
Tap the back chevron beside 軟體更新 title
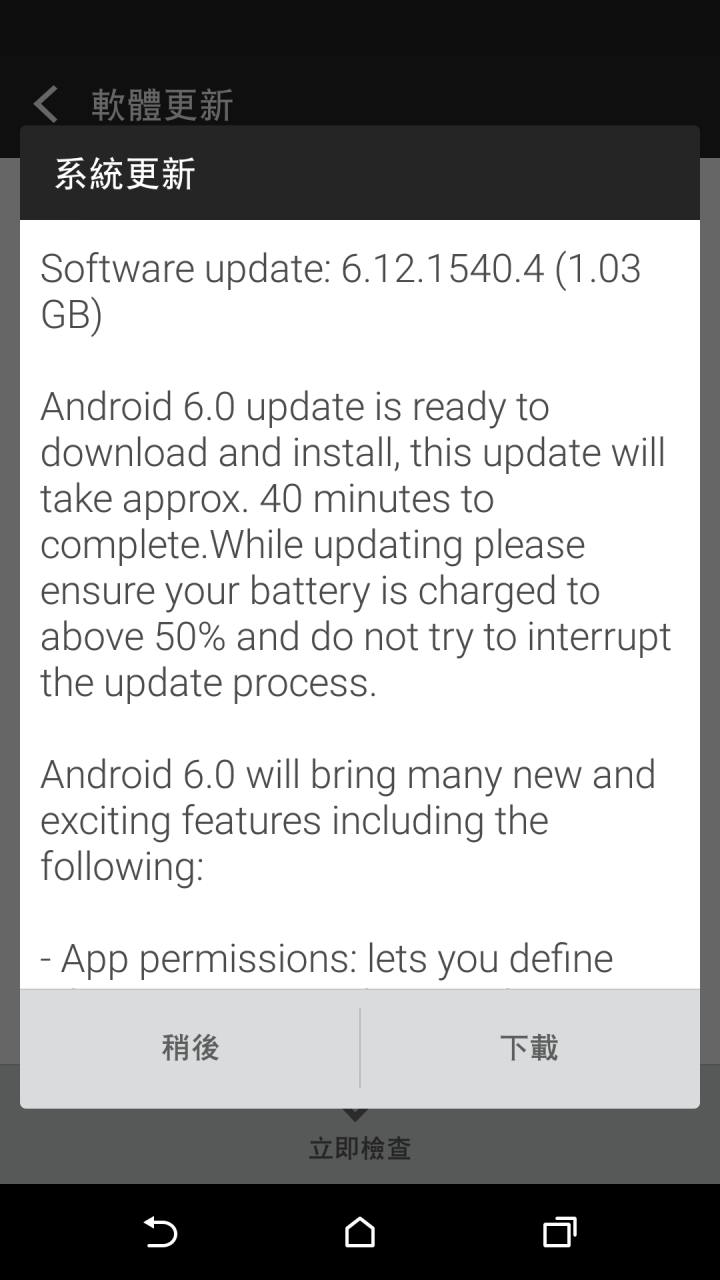[44, 103]
